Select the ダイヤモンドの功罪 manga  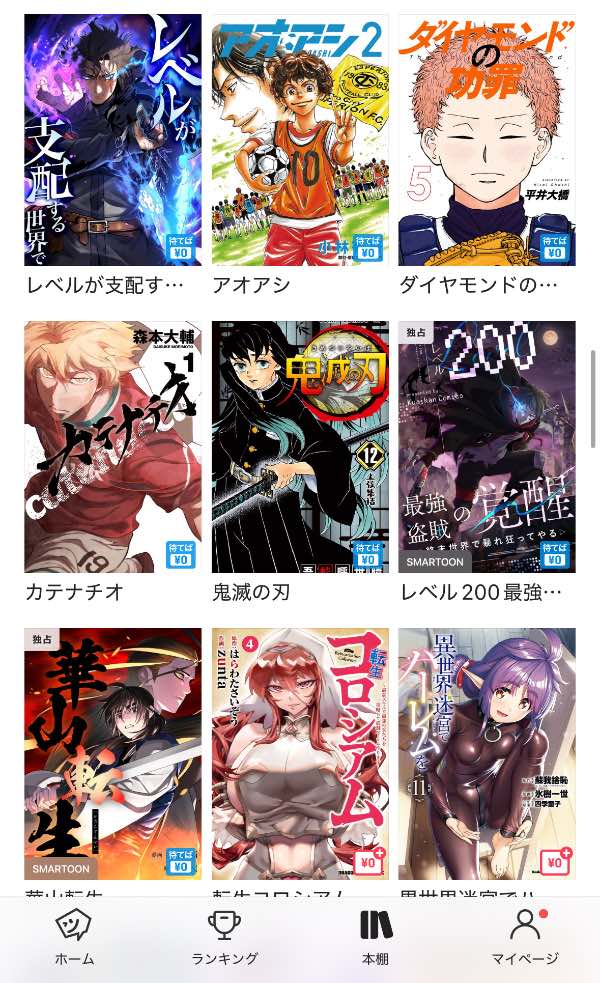click(x=486, y=140)
